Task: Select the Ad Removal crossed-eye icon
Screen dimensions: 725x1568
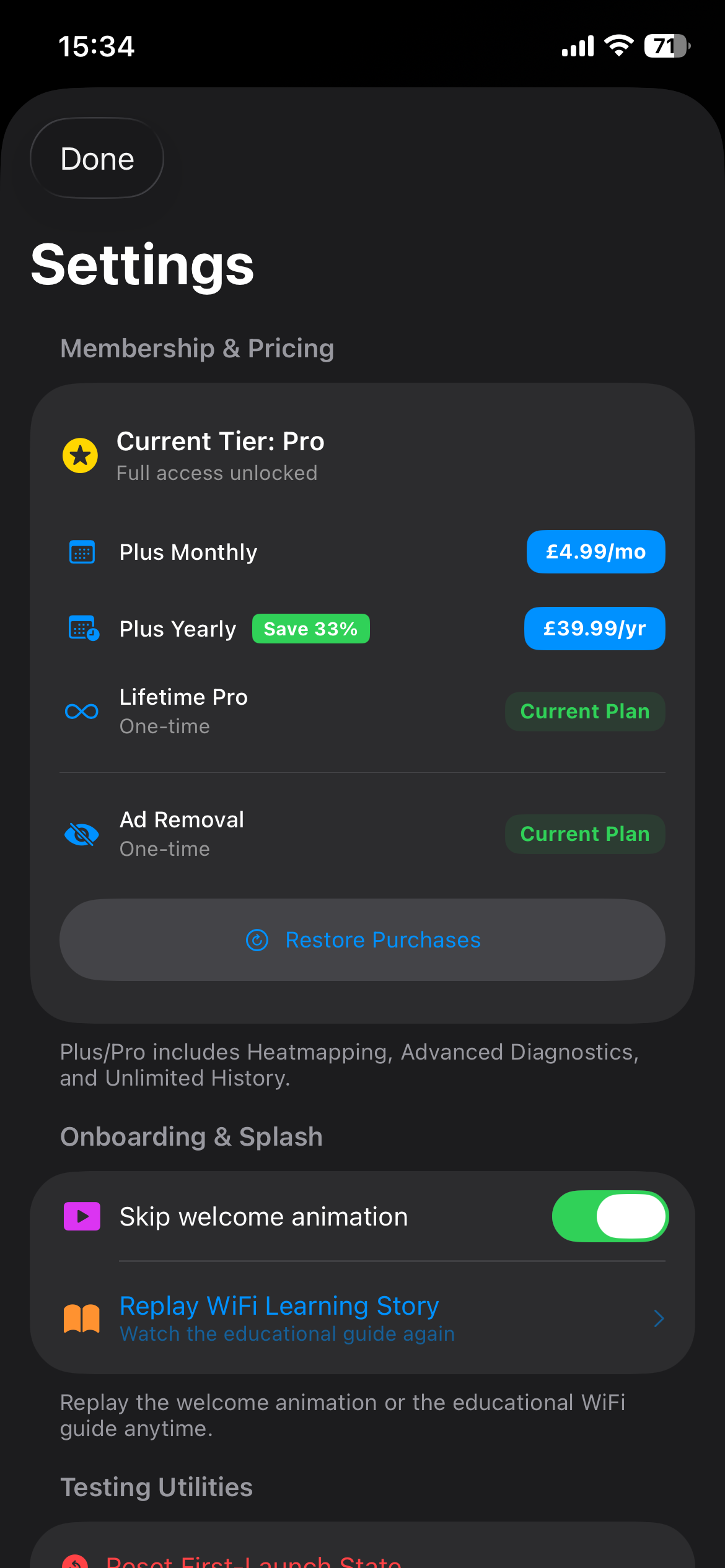Action: [82, 834]
